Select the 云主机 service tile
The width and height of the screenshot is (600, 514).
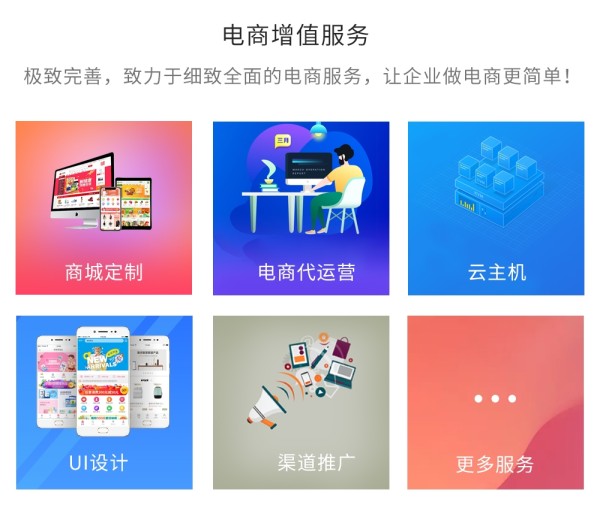[x=496, y=209]
